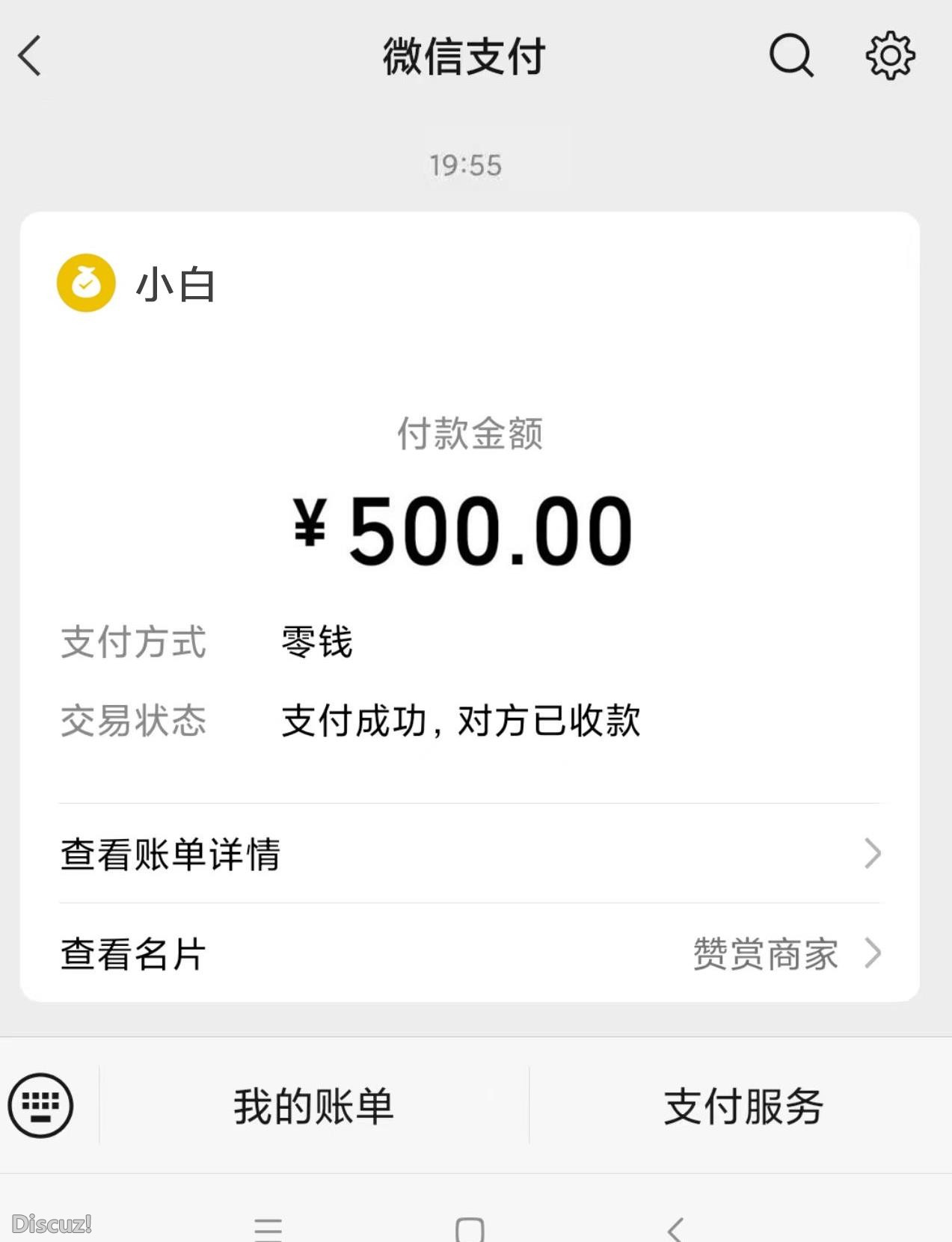Click the yellow money bag avatar
Image resolution: width=952 pixels, height=1242 pixels.
[x=86, y=284]
